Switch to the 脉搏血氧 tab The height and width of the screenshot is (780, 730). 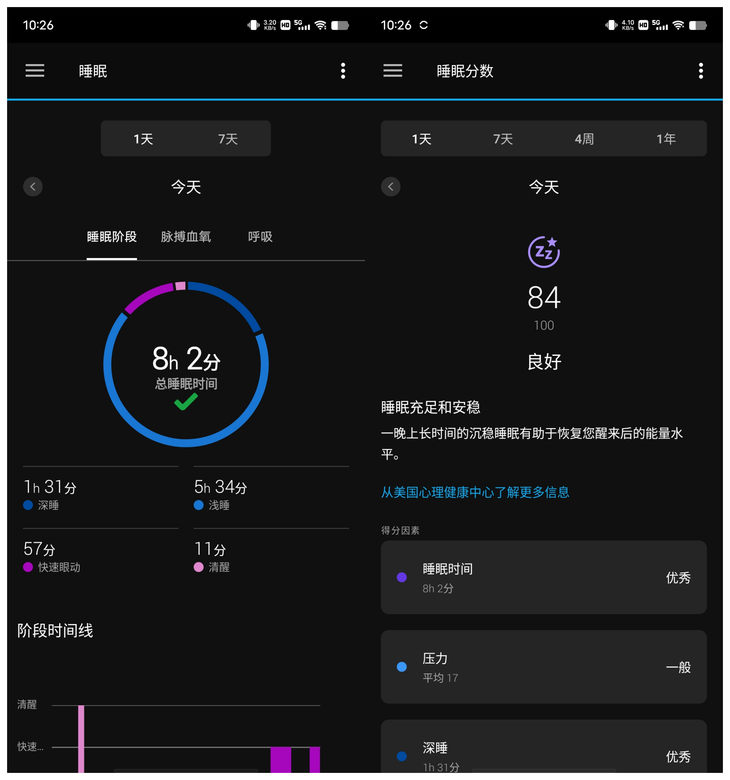click(186, 237)
